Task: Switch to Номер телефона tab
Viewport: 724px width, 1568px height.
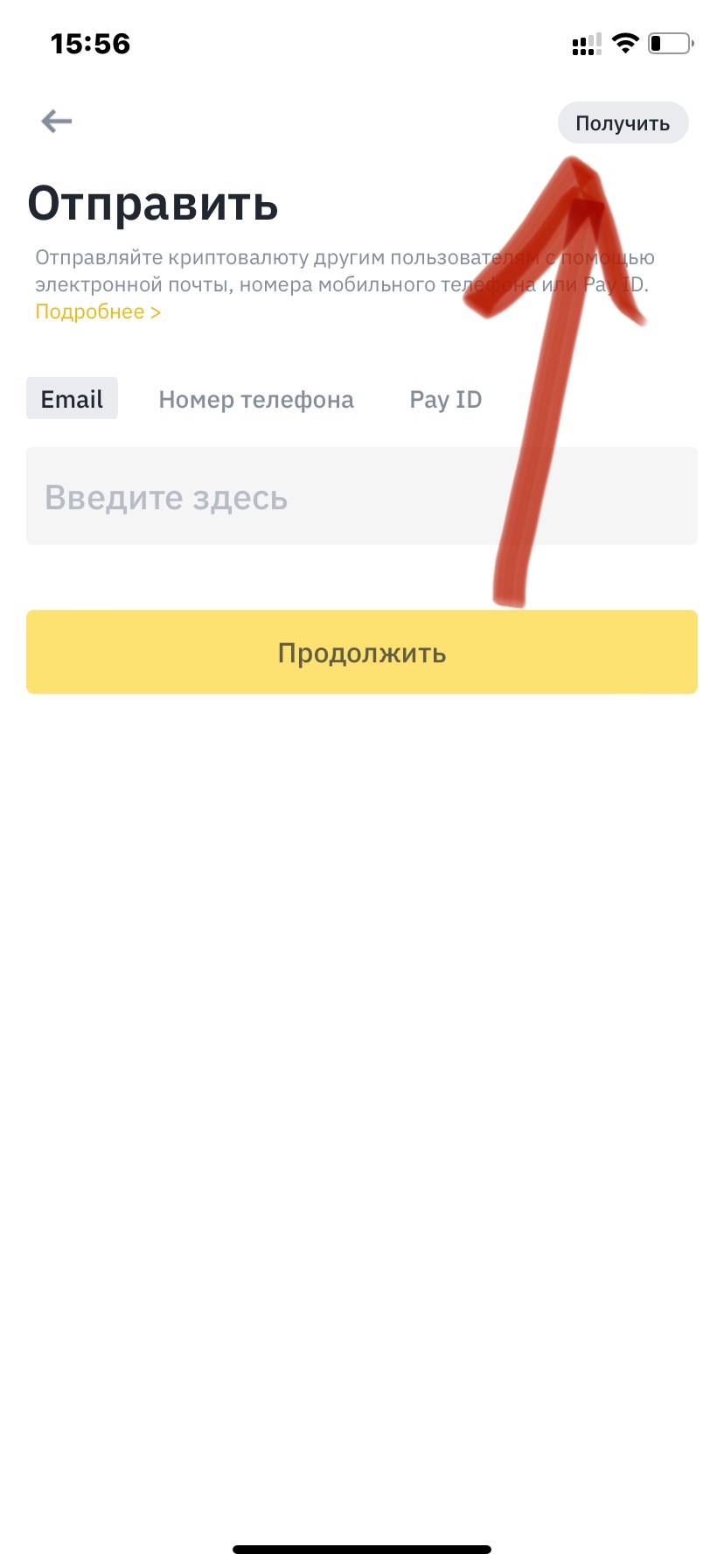Action: 256,400
